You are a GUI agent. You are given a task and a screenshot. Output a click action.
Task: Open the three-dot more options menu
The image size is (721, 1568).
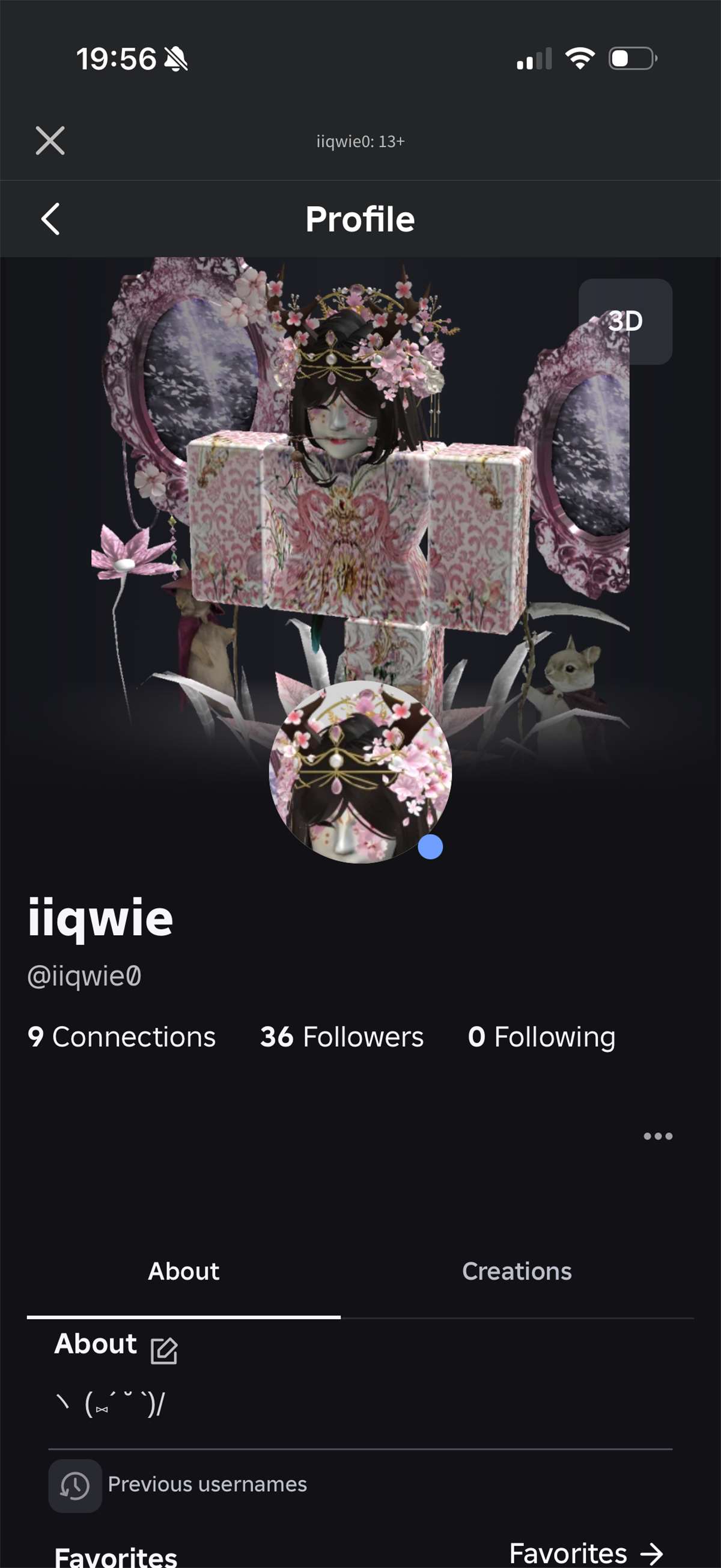(658, 1136)
